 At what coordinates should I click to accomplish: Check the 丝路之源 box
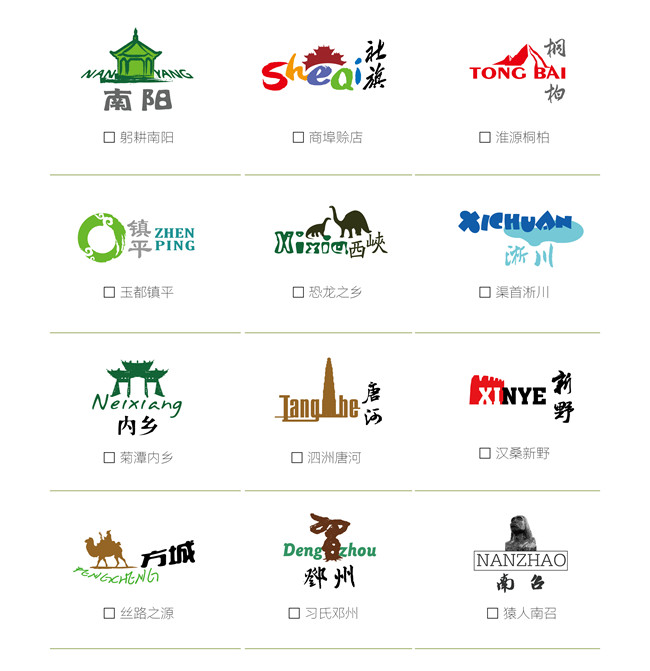pyautogui.click(x=109, y=613)
